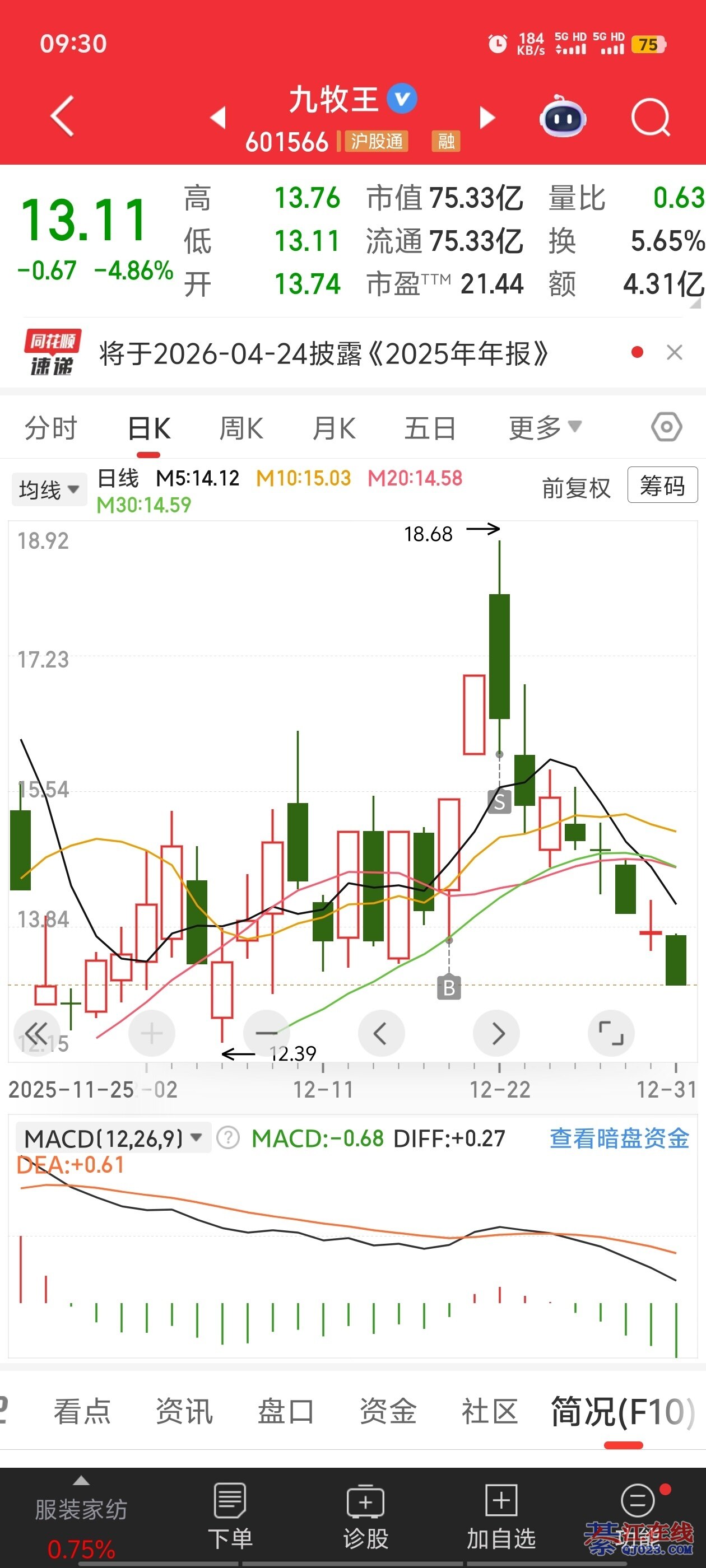The image size is (706, 1568).
Task: Tap 下单 to place an order
Action: click(x=230, y=1517)
